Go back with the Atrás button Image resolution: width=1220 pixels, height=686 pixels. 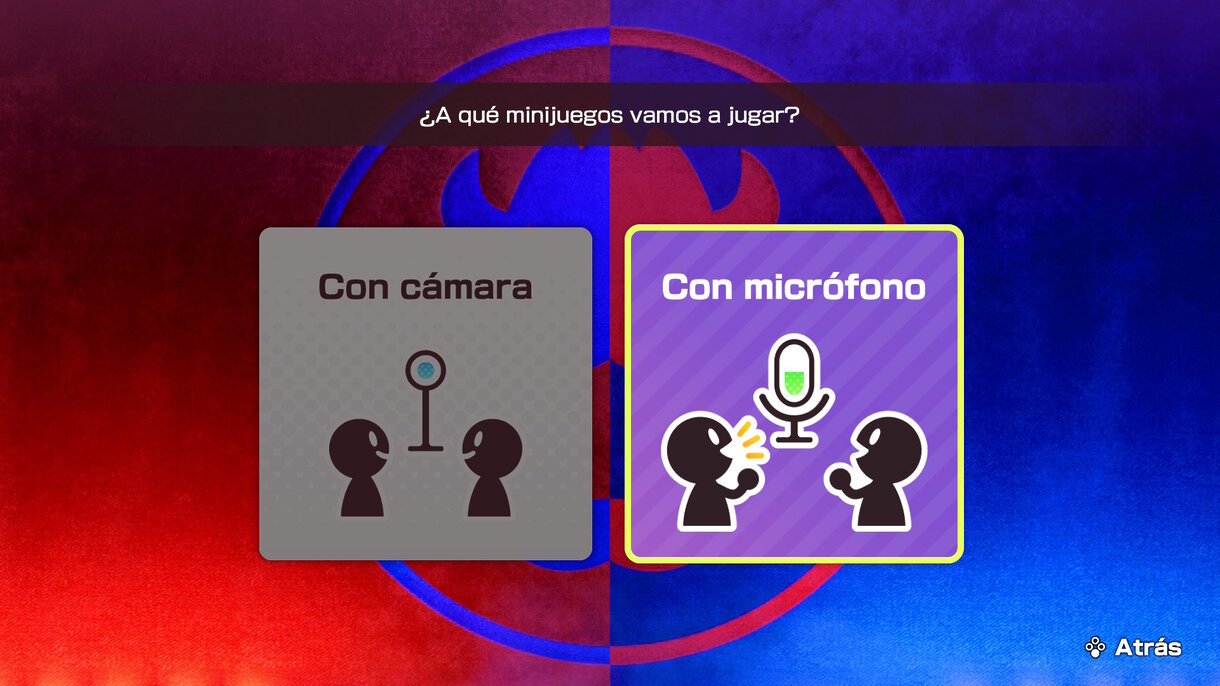point(1133,647)
